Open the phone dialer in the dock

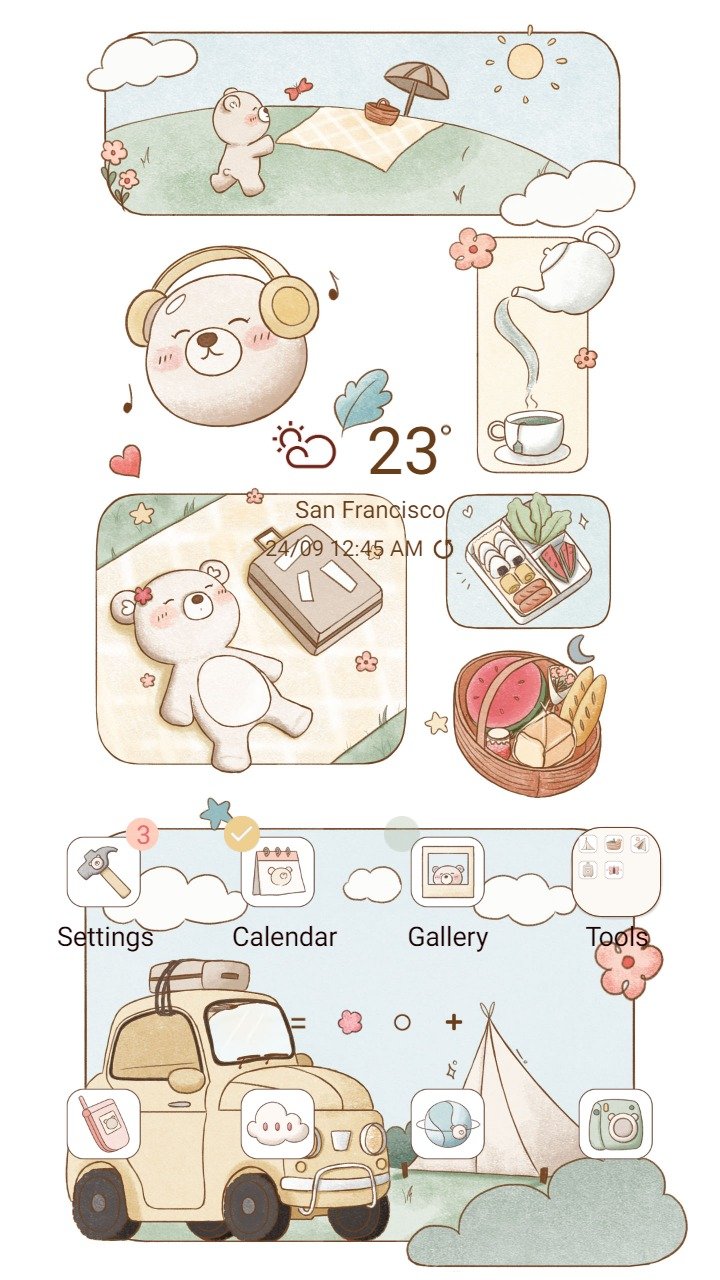pos(104,1124)
